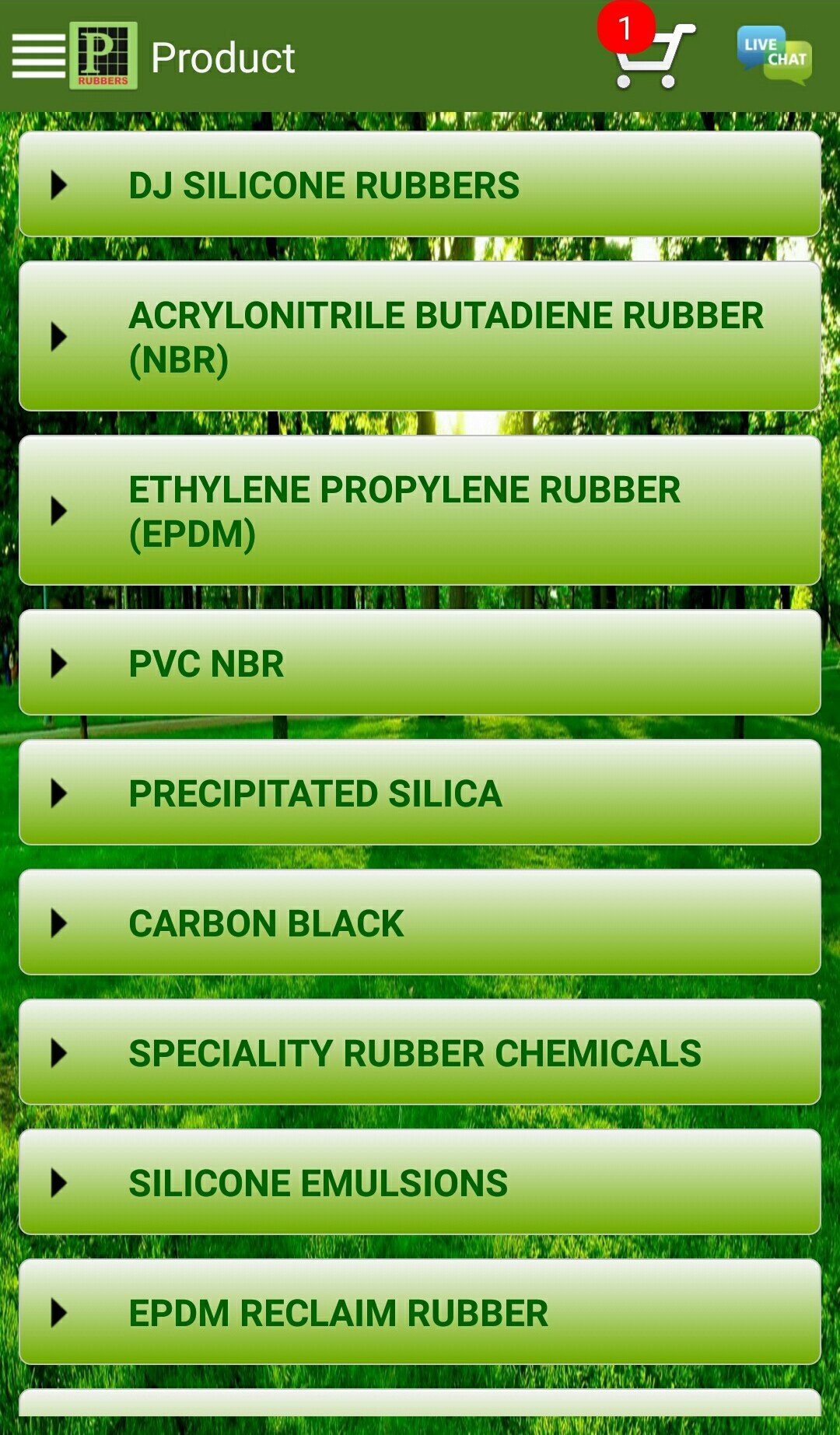Expand Ethylene Propylene Rubber (EPDM)

(x=420, y=510)
